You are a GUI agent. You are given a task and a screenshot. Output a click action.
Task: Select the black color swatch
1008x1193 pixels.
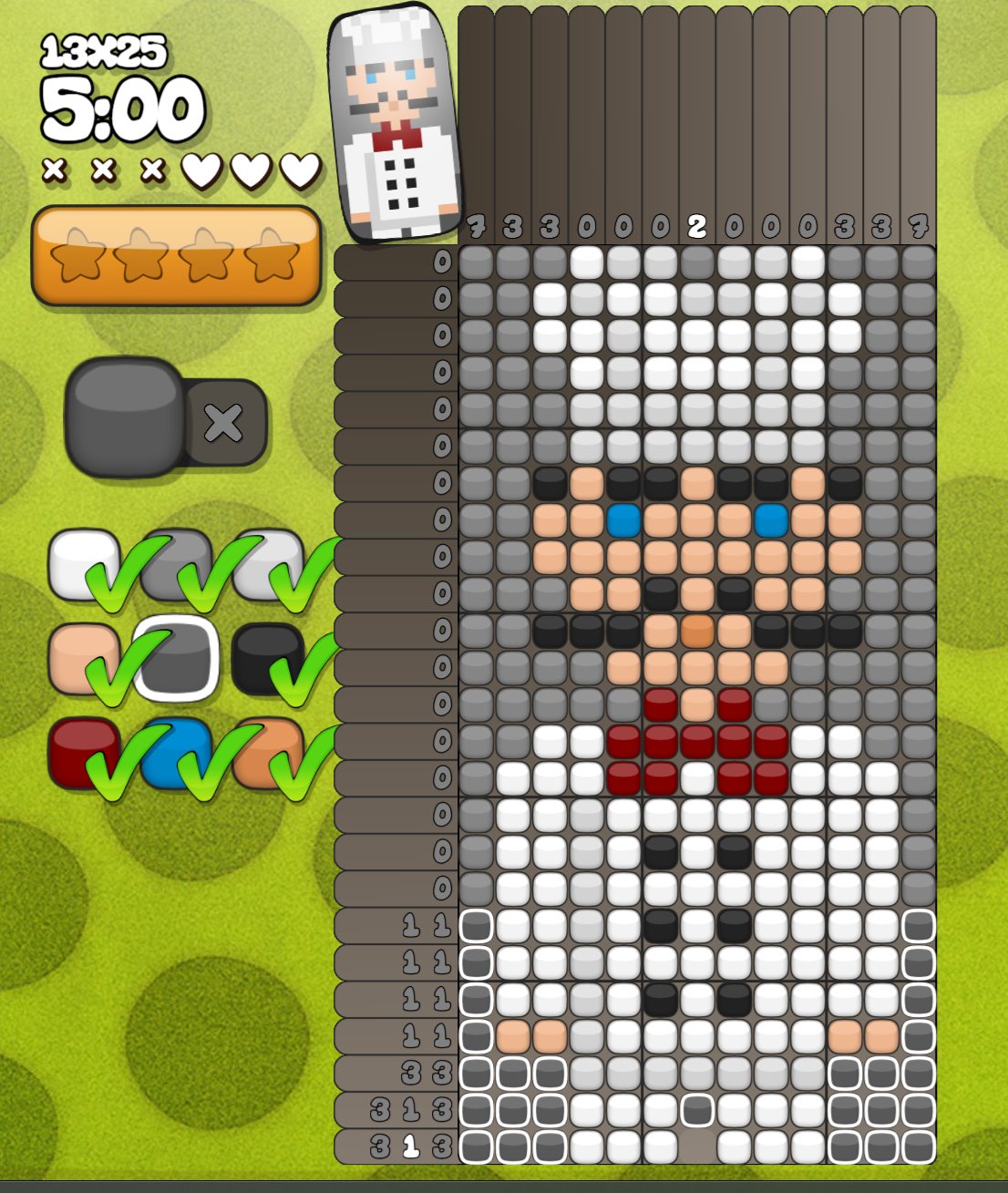[265, 657]
